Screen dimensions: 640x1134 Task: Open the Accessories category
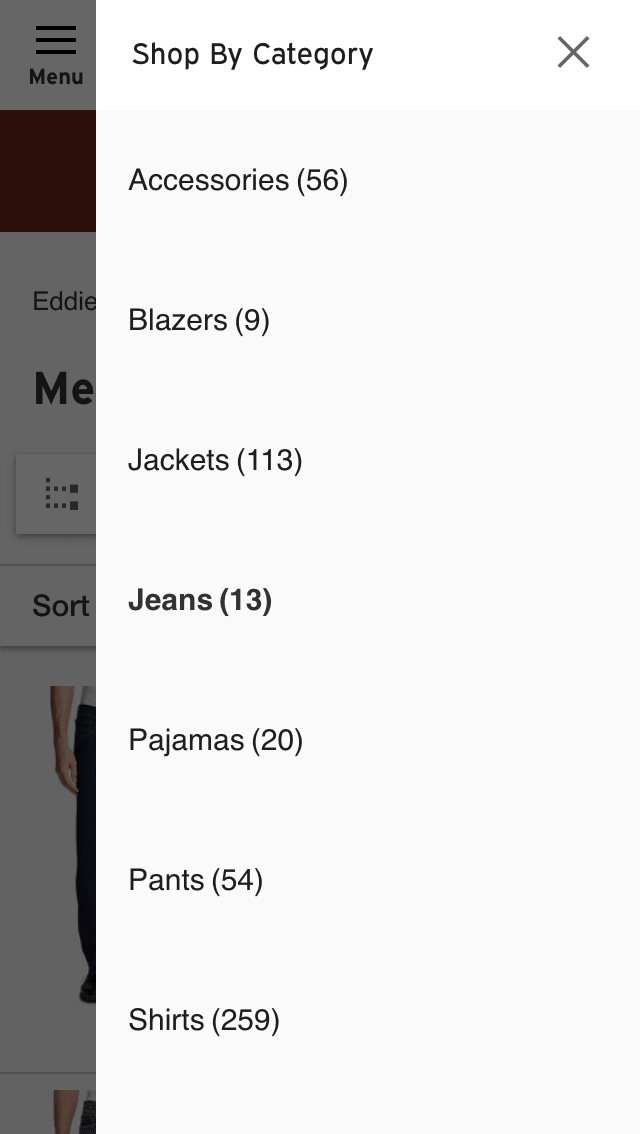click(x=238, y=180)
